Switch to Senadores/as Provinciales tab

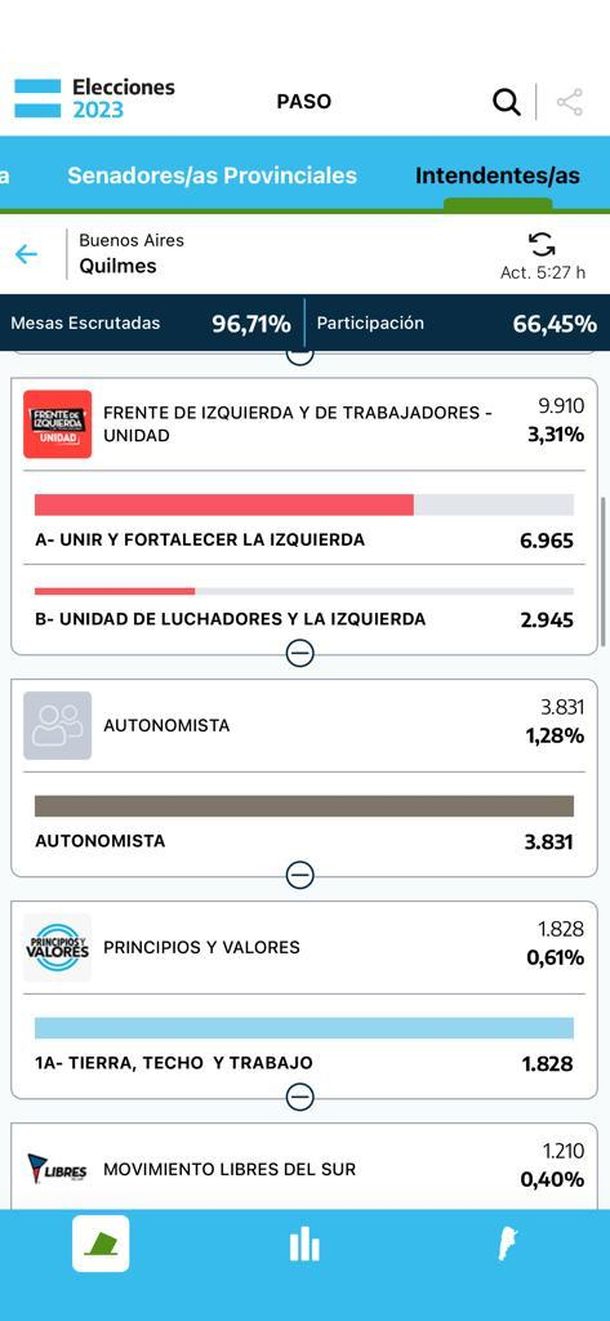(212, 176)
